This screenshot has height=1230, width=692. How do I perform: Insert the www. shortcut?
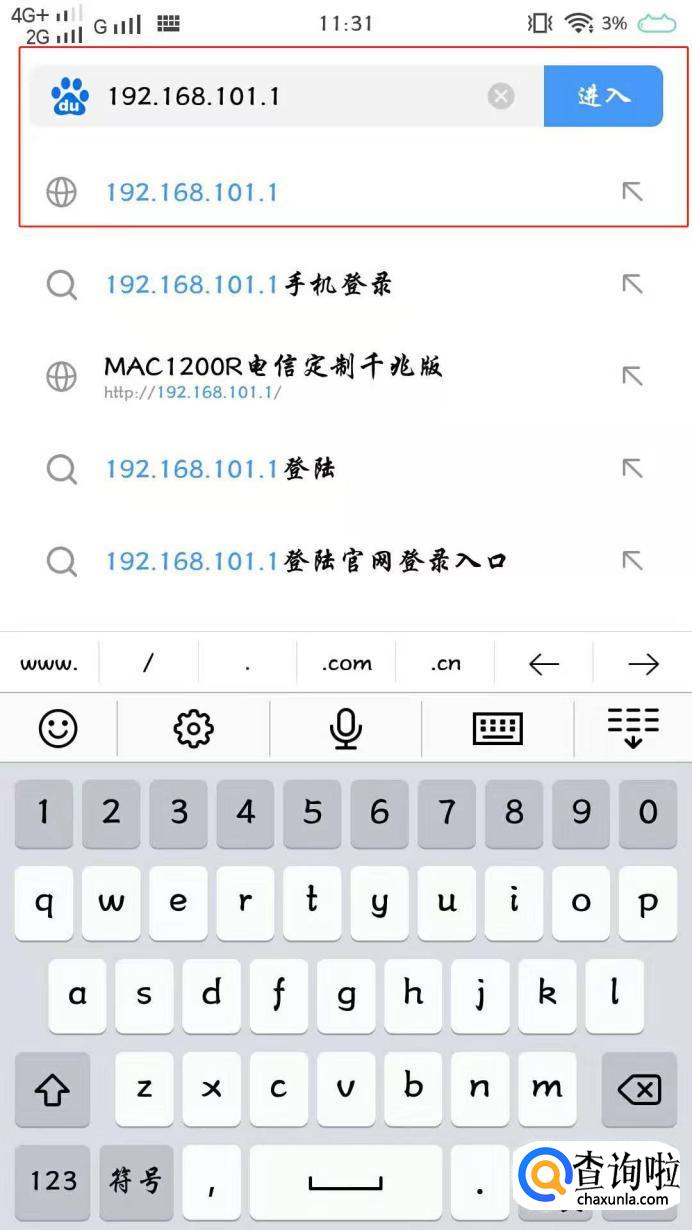point(49,663)
